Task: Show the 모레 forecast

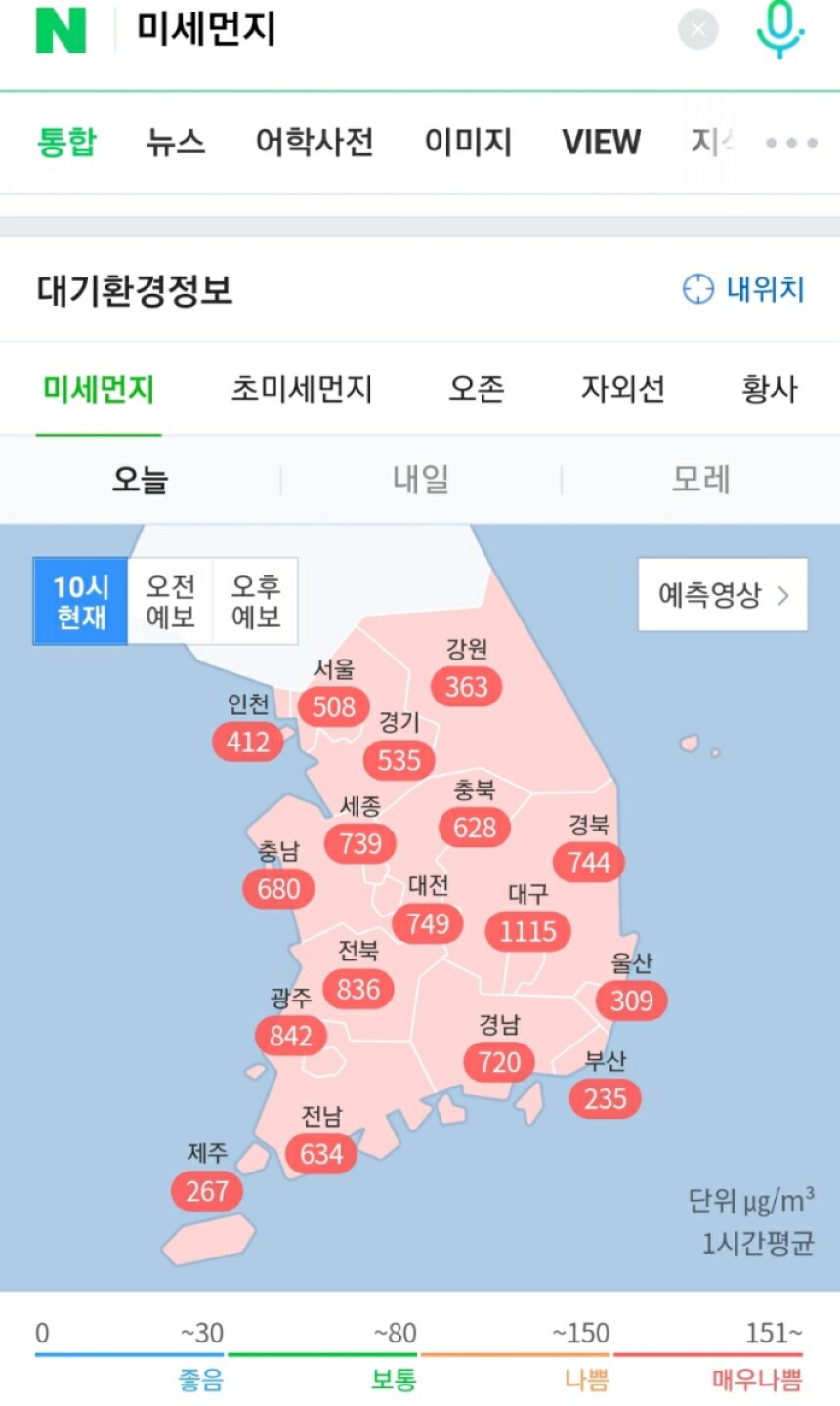Action: click(x=700, y=480)
